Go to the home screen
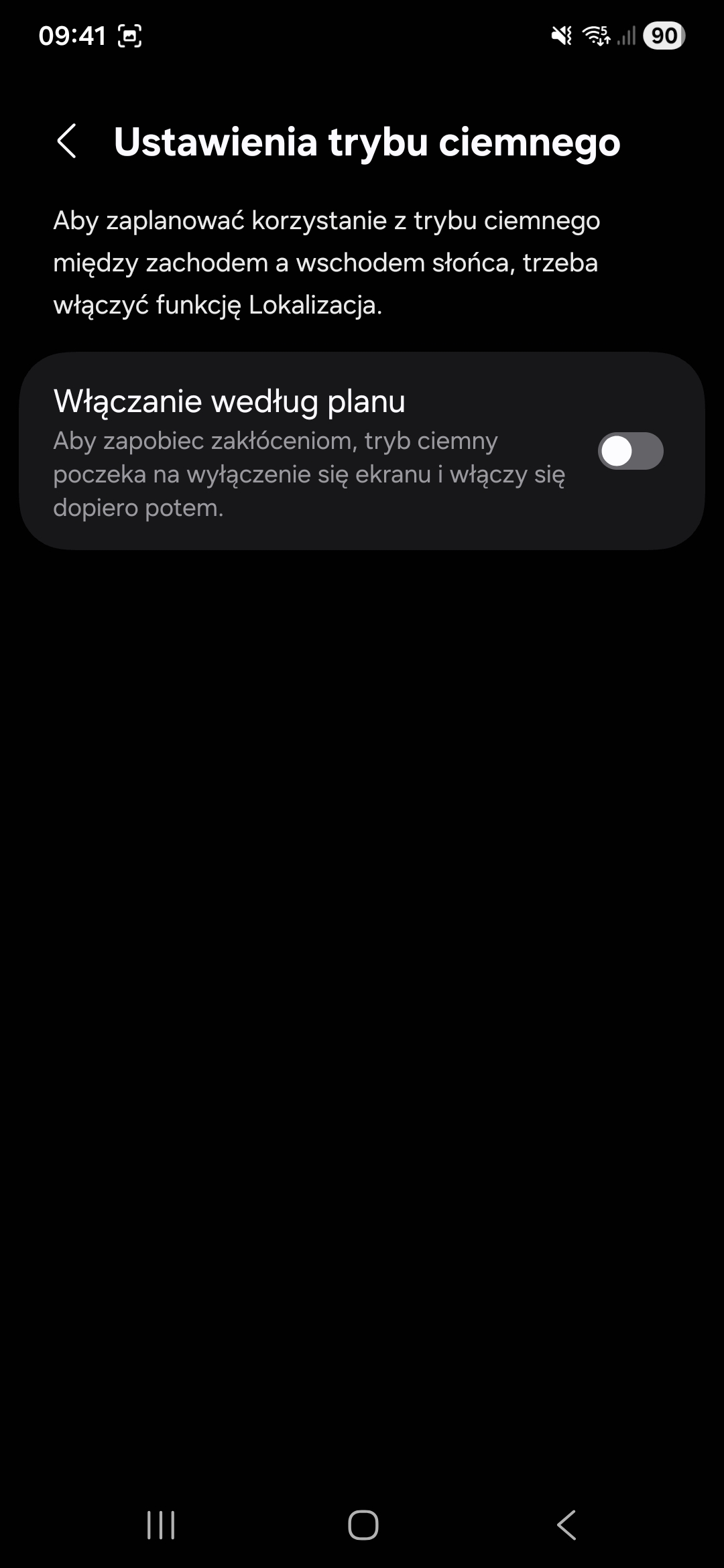This screenshot has width=724, height=1568. [x=363, y=1525]
